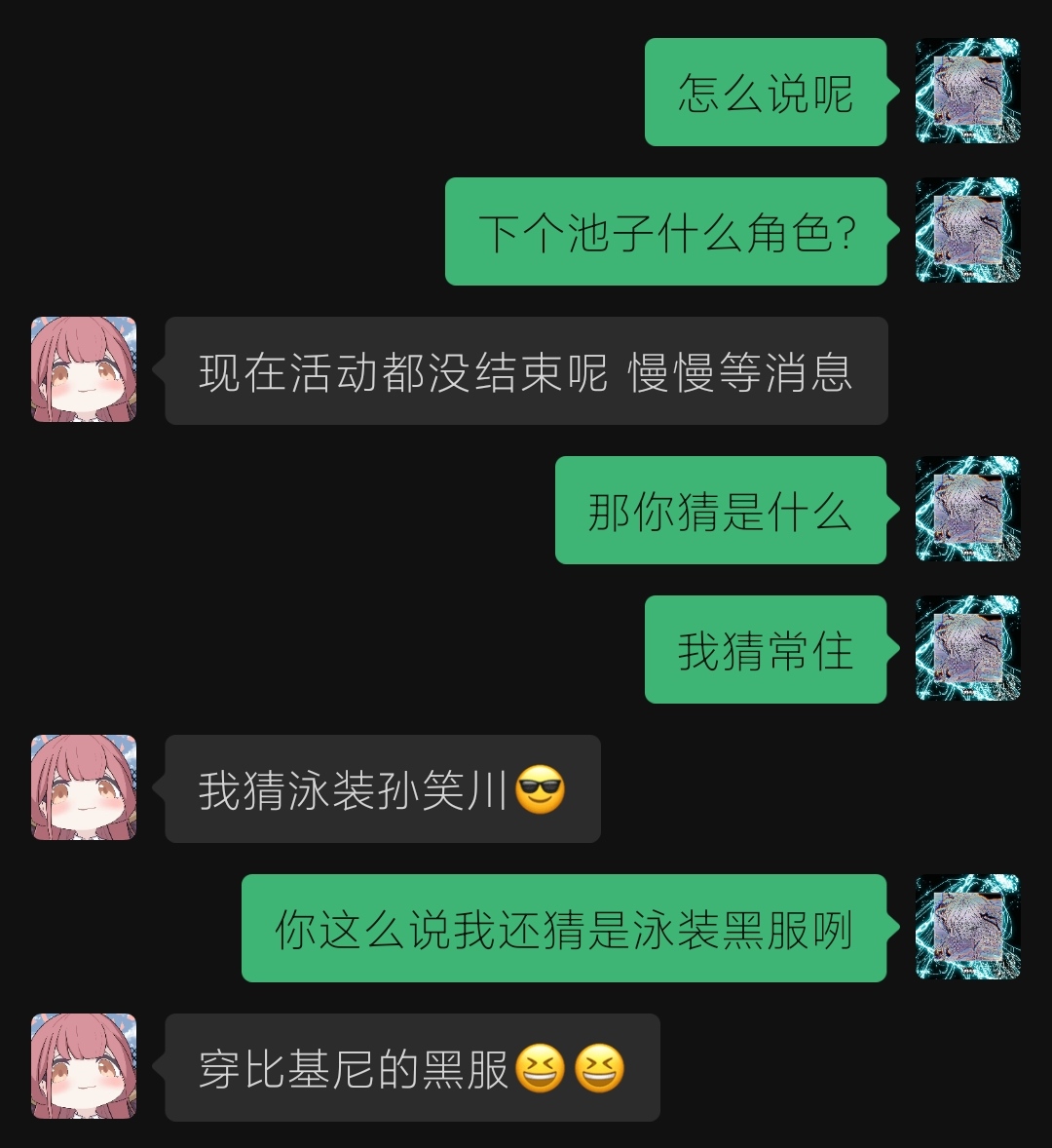Image resolution: width=1052 pixels, height=1148 pixels.
Task: Tap own avatar next to "我猜常住"
Action: [x=967, y=648]
